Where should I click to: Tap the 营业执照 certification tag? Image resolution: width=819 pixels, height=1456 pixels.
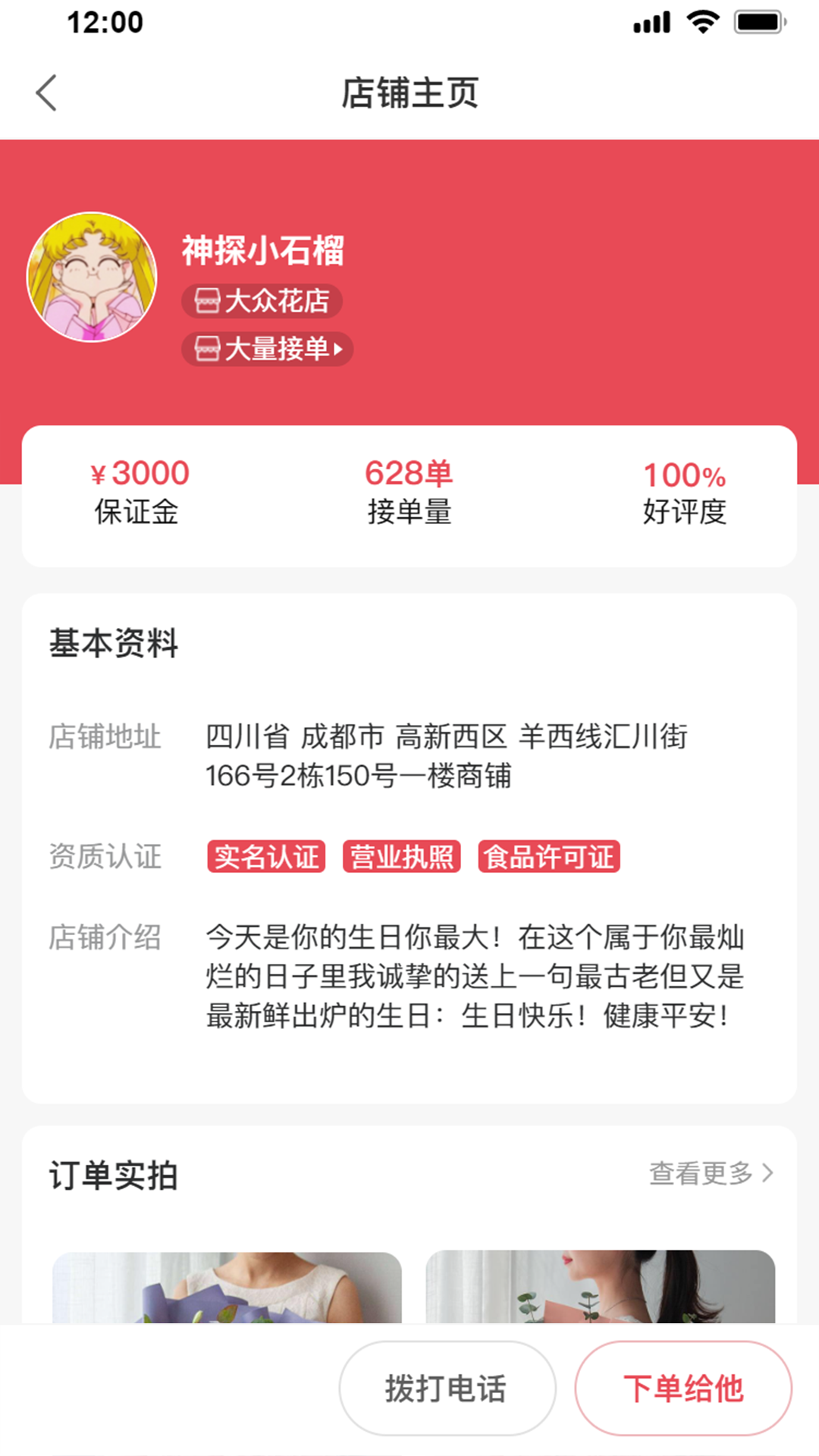pos(401,857)
